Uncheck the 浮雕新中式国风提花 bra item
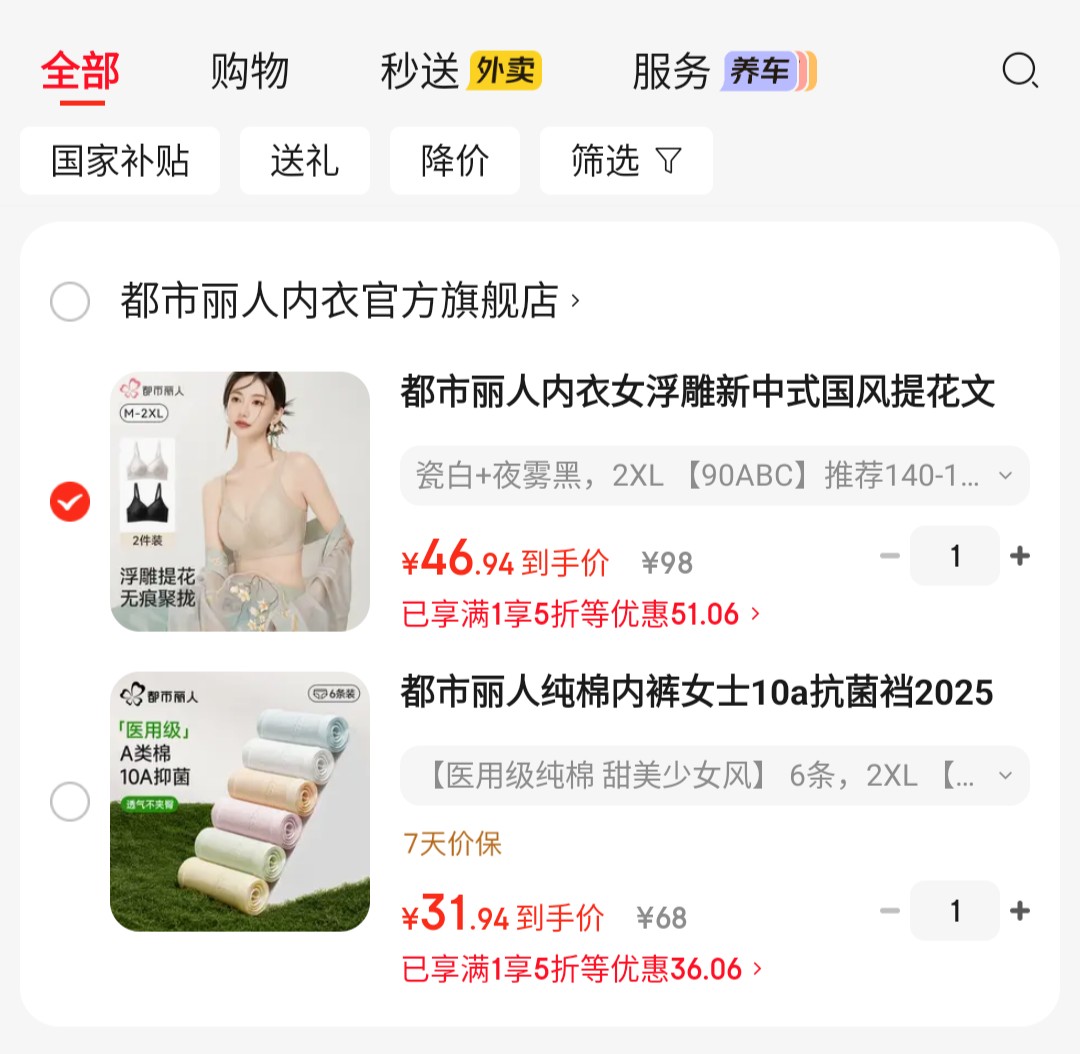 (70, 502)
